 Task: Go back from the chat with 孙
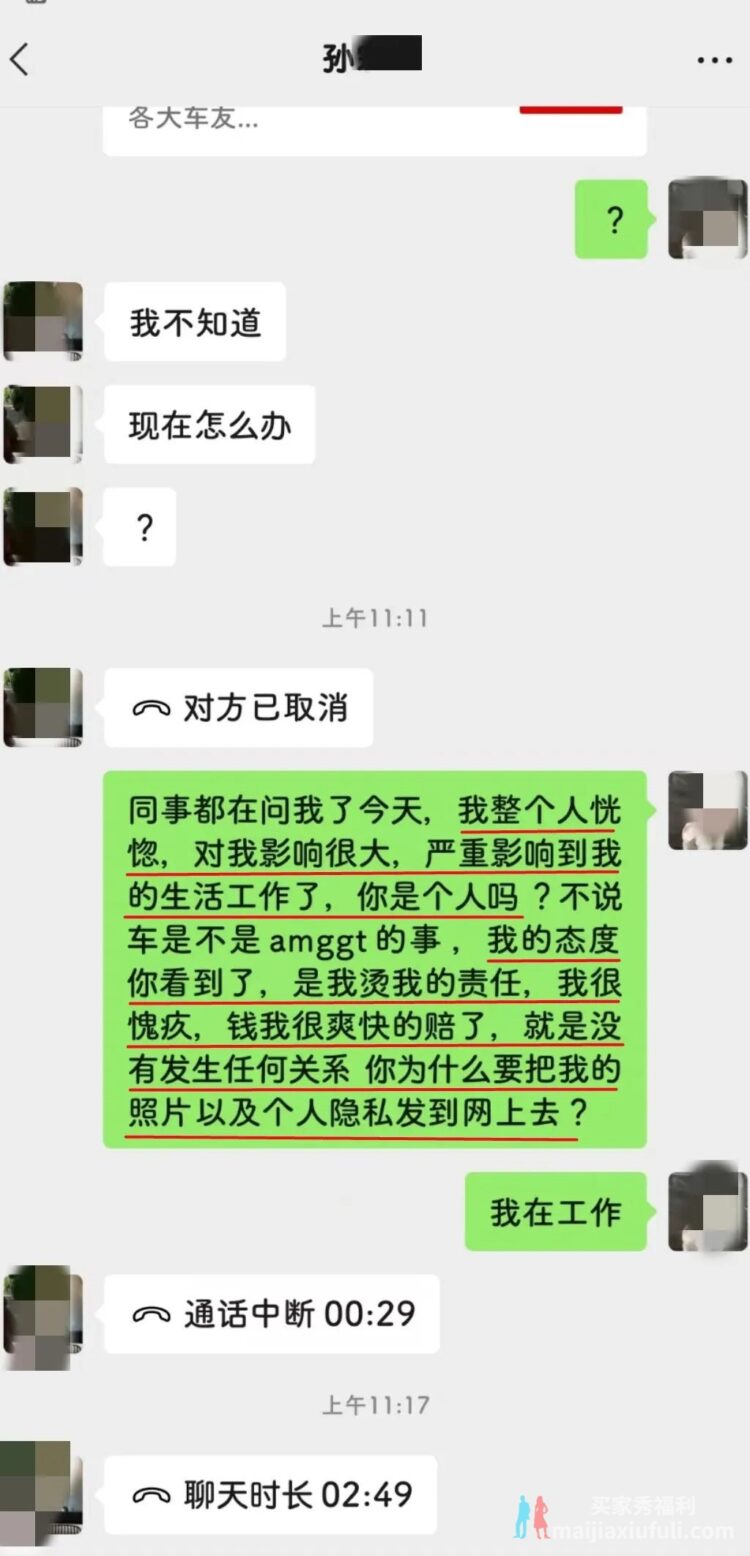tap(20, 60)
